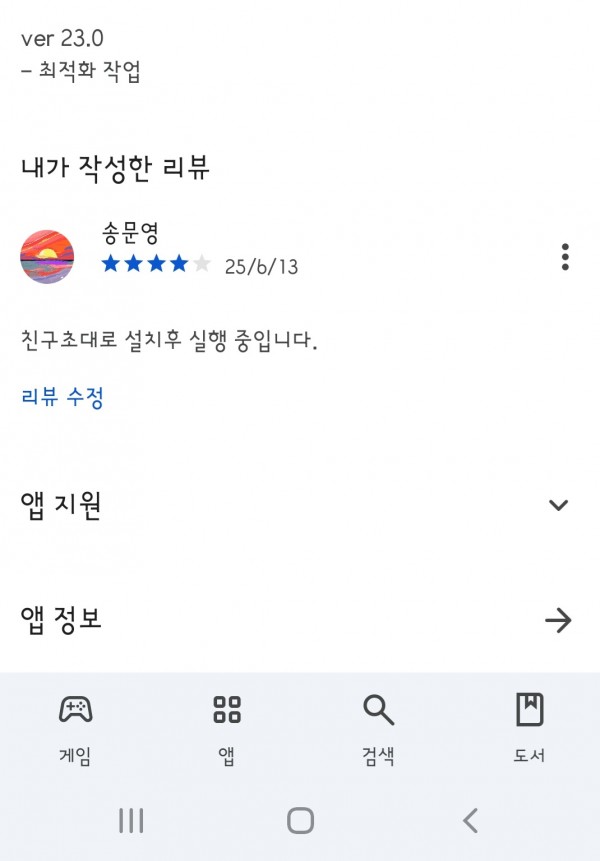The width and height of the screenshot is (600, 861).
Task: Expand the 앱 지원 section
Action: click(558, 505)
